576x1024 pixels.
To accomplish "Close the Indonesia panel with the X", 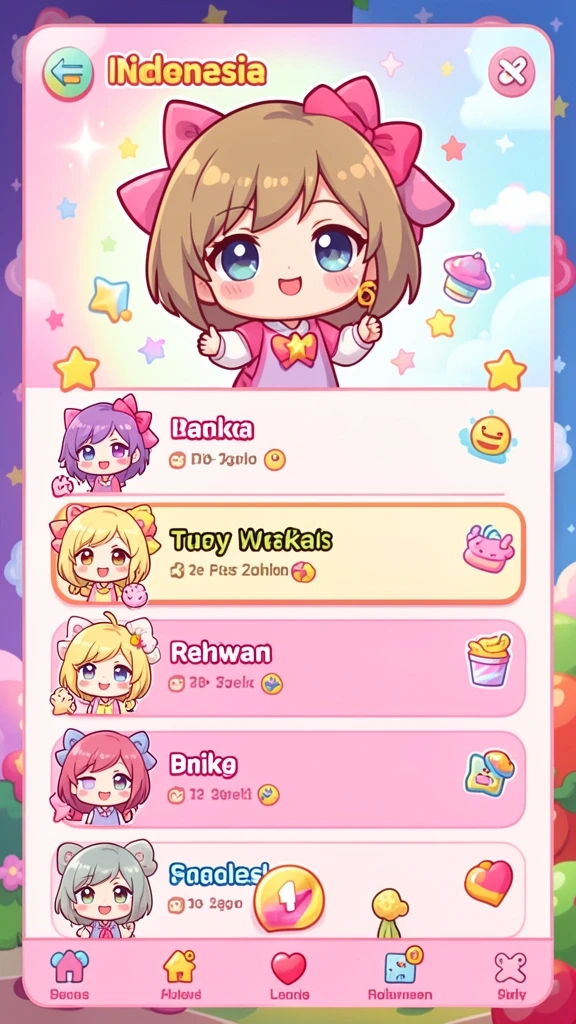I will click(511, 72).
